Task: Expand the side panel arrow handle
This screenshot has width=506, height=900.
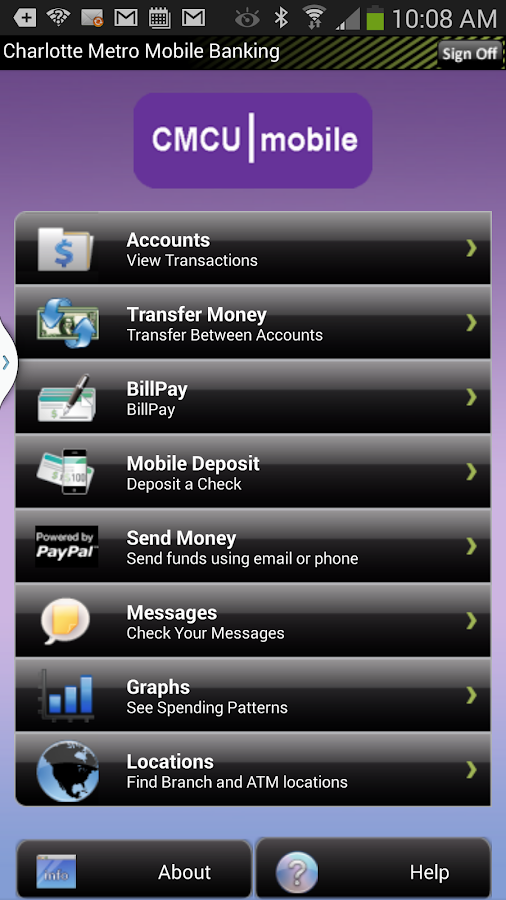Action: [7, 362]
